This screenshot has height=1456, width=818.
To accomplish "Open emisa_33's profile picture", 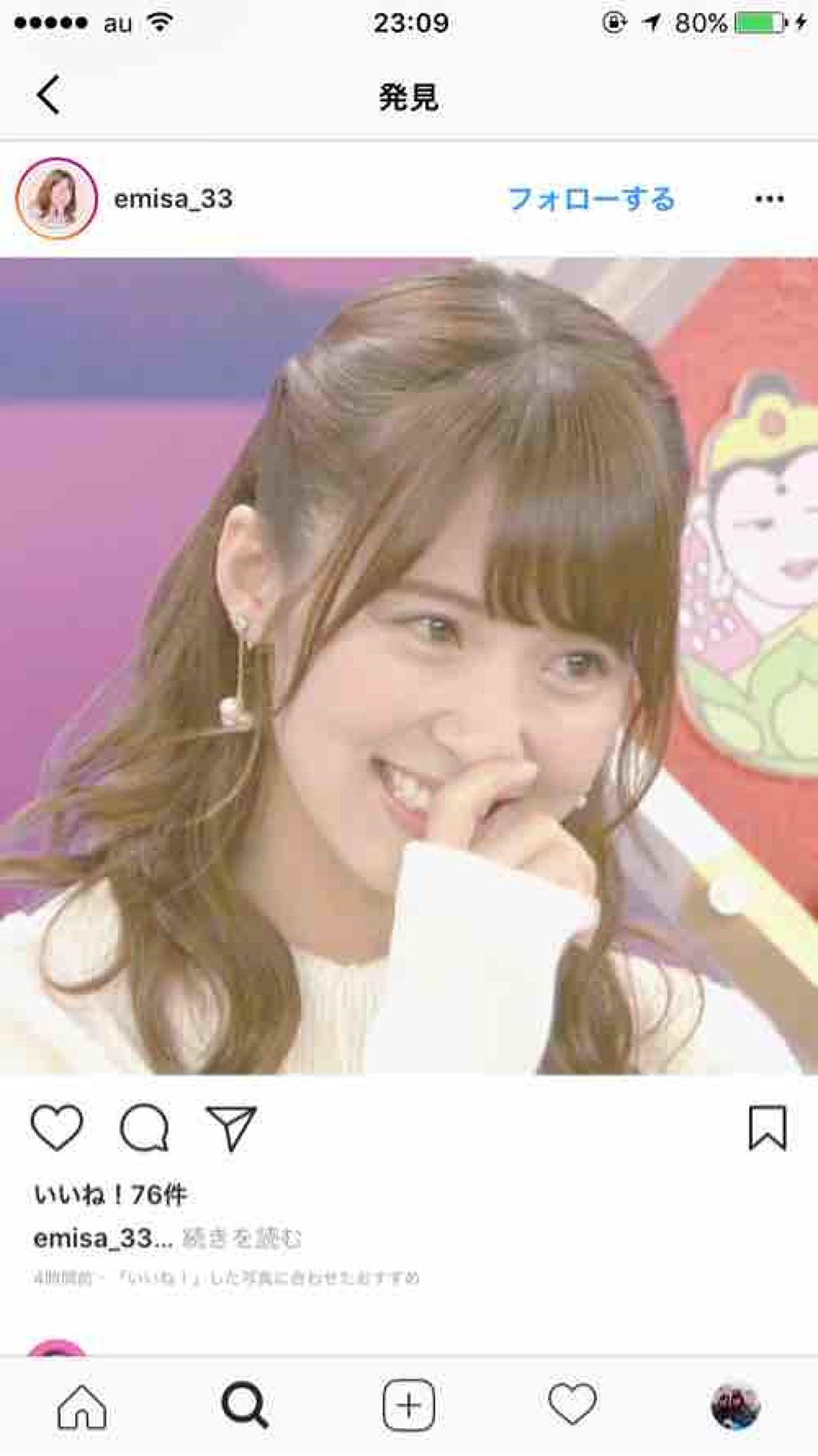I will coord(57,198).
